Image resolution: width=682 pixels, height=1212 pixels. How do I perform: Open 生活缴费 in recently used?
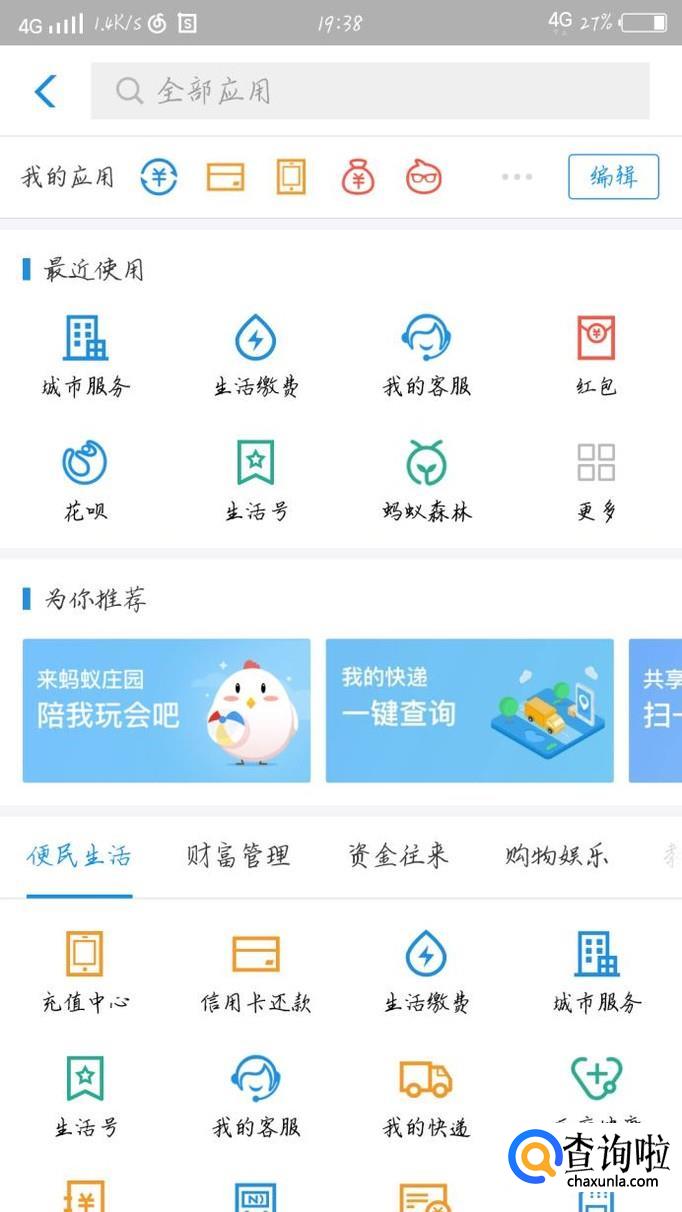[x=256, y=354]
